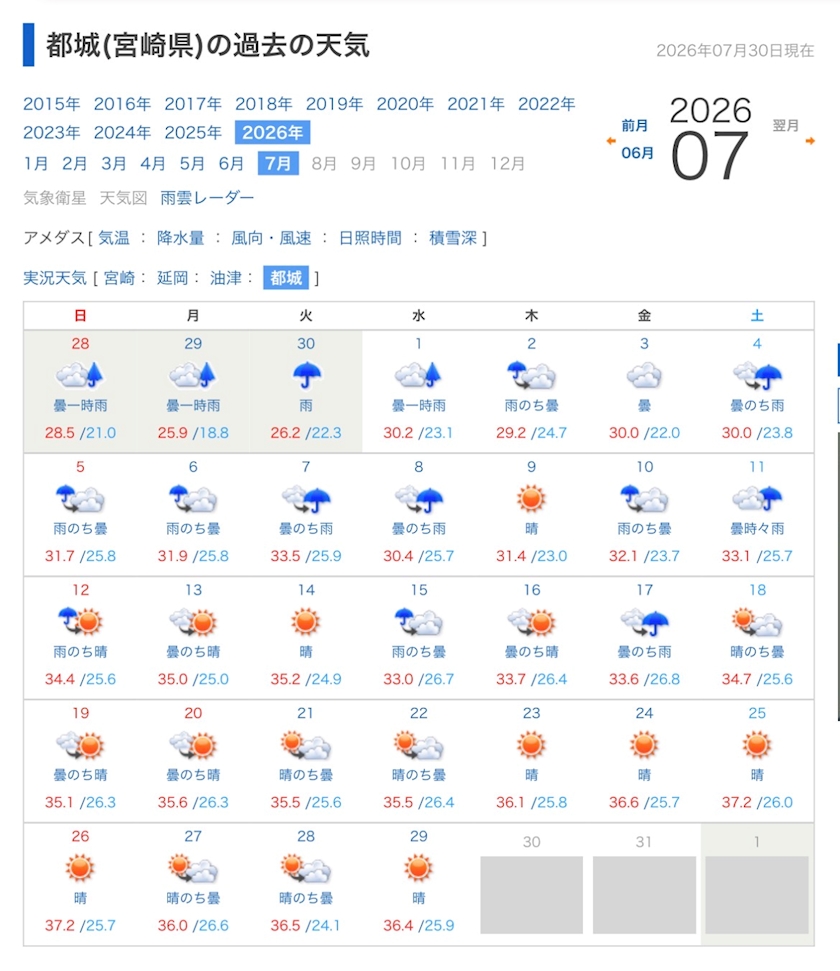The width and height of the screenshot is (840, 971).
Task: View weather for 4月
Action: [152, 163]
